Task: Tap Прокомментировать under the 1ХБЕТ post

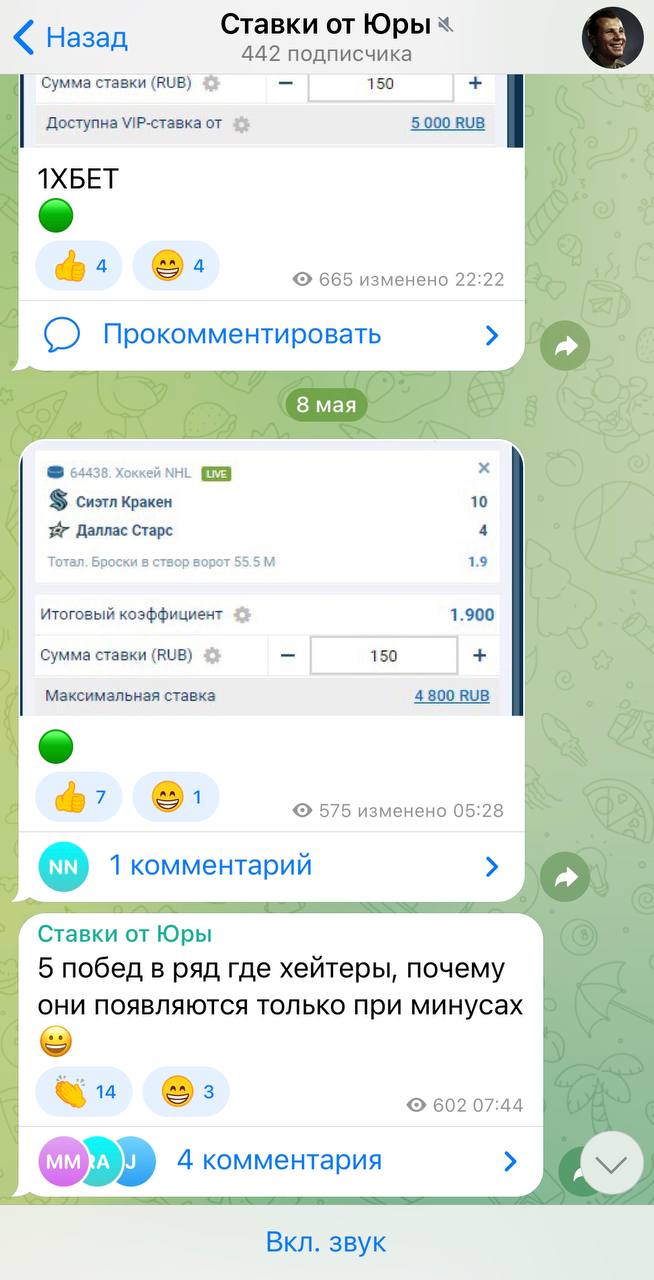Action: (x=272, y=334)
